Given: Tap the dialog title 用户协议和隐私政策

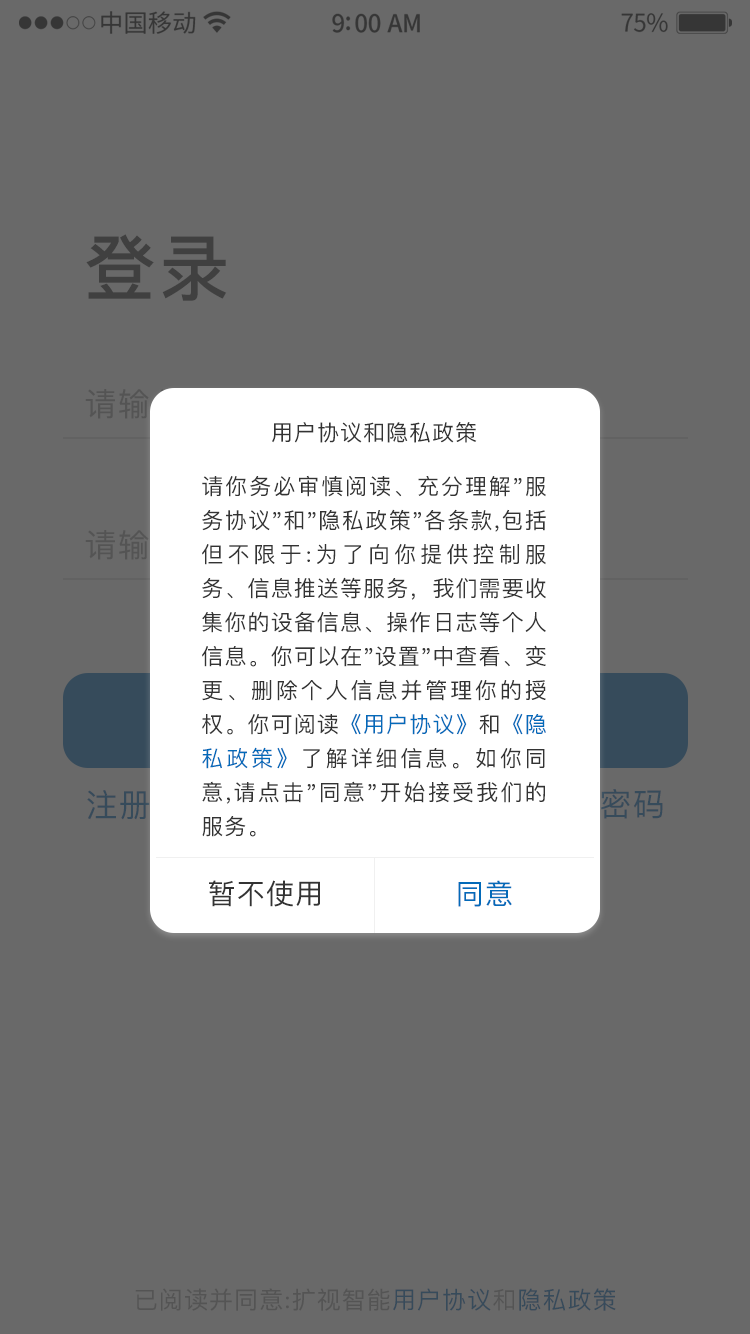Looking at the screenshot, I should click(x=375, y=433).
